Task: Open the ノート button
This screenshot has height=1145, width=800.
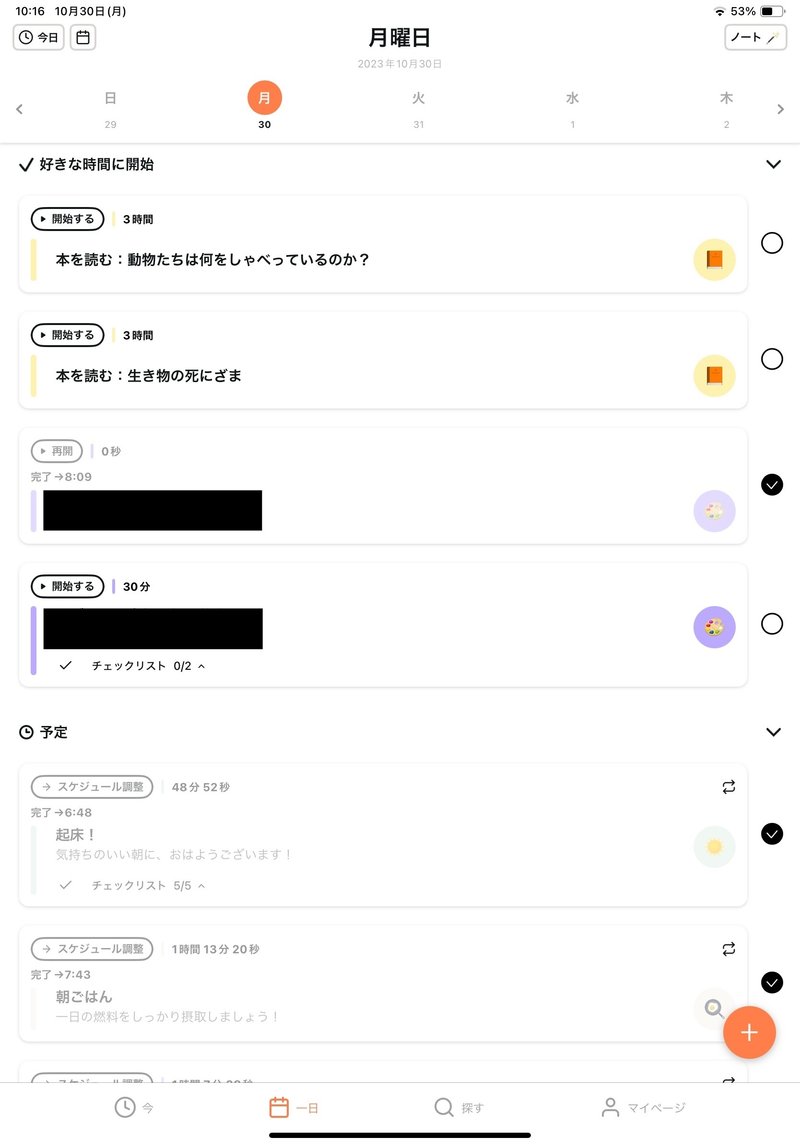Action: click(x=755, y=38)
